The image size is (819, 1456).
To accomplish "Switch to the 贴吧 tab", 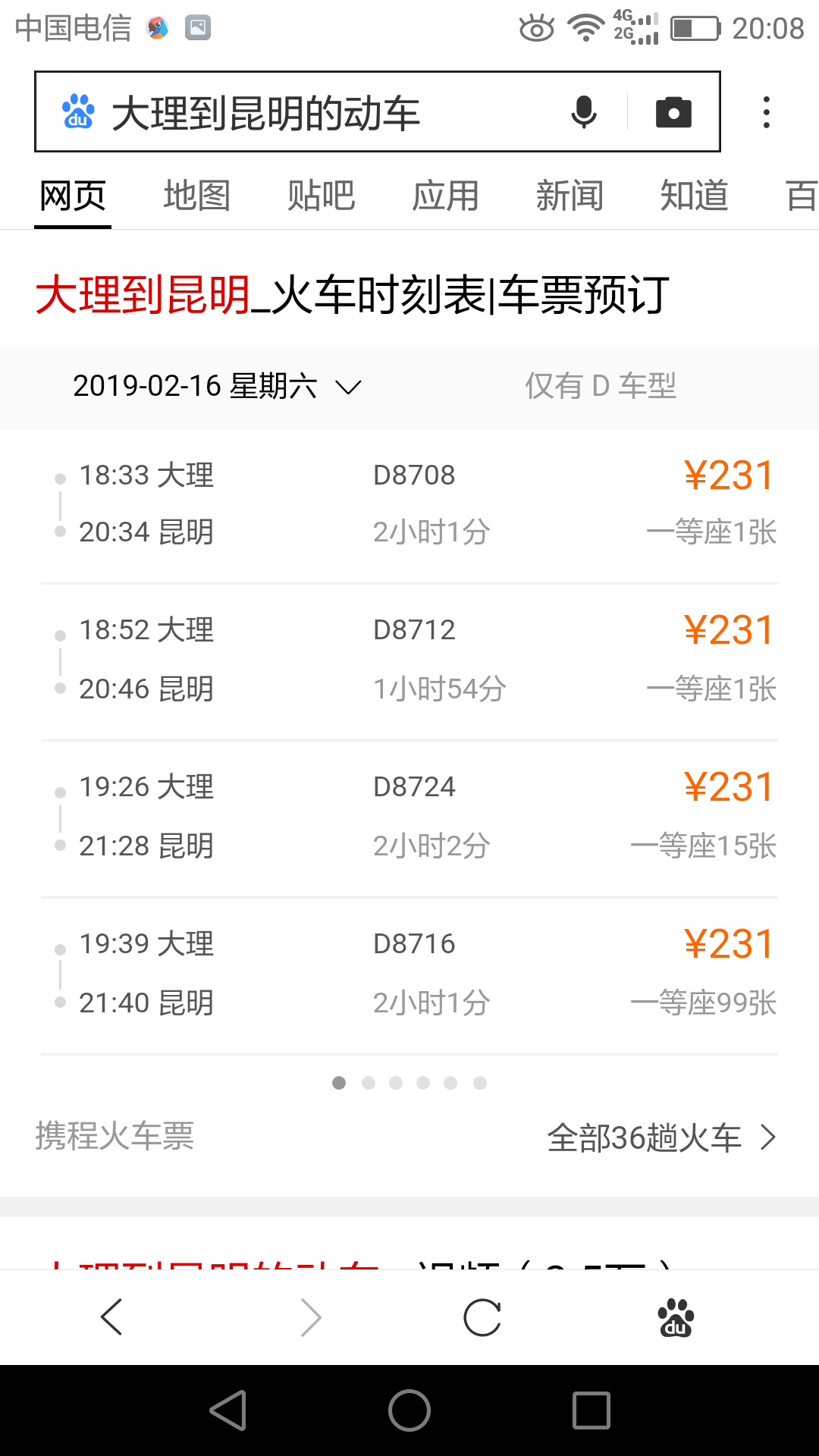I will tap(321, 196).
